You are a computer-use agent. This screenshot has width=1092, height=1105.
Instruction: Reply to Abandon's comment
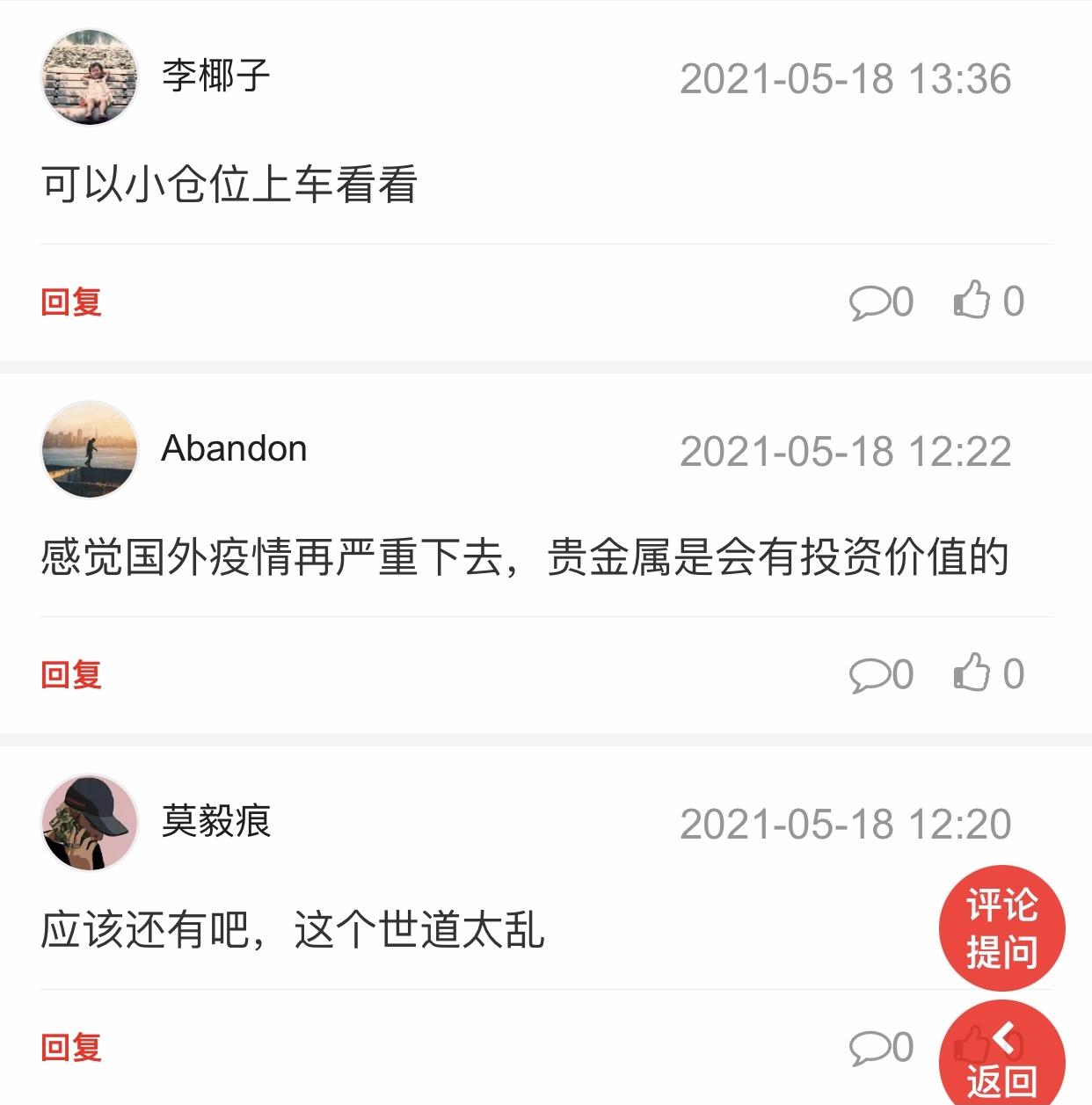71,674
